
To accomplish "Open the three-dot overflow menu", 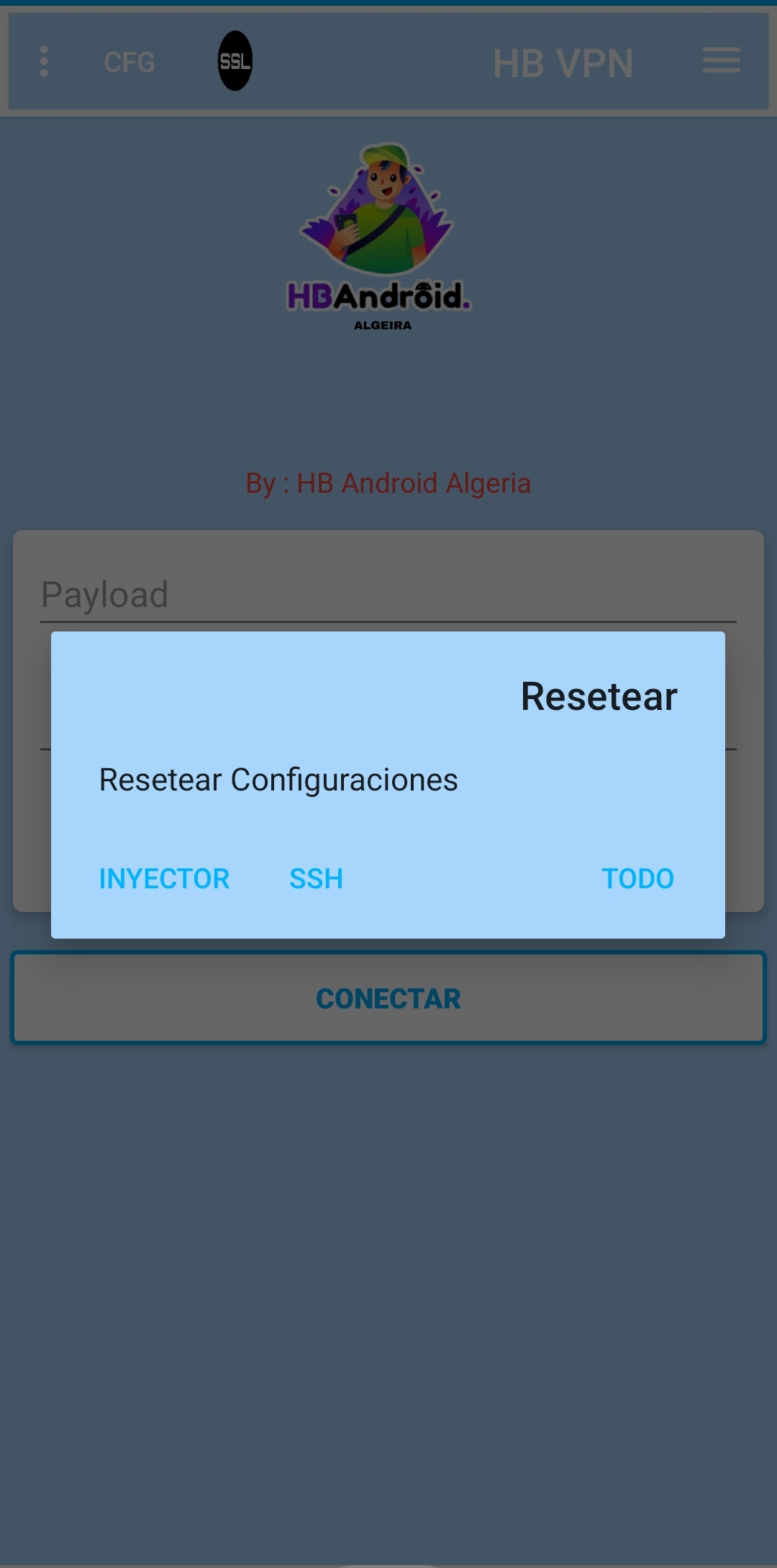I will coord(44,62).
